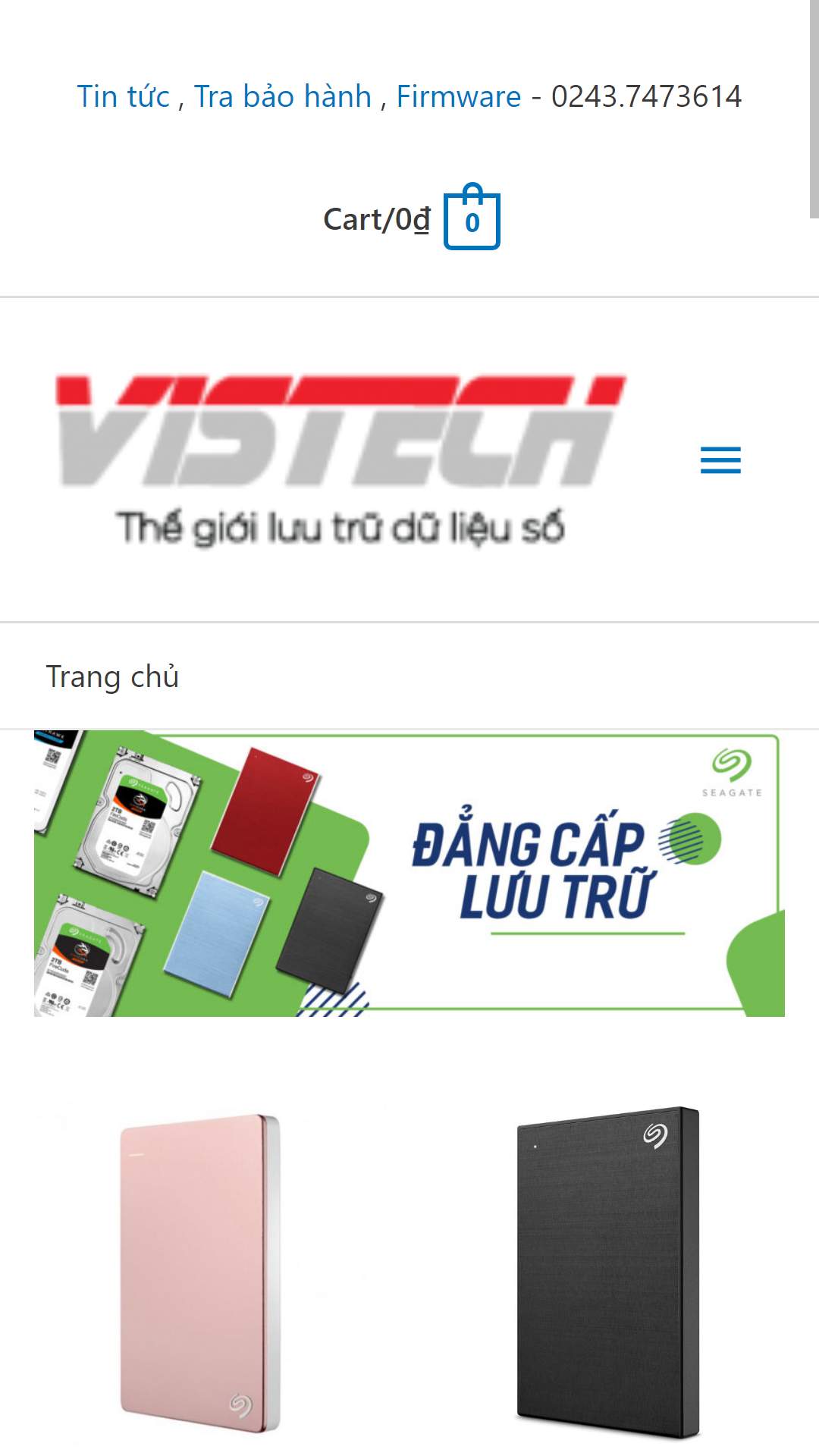819x1456 pixels.
Task: Open the Tin tức link
Action: [x=123, y=97]
